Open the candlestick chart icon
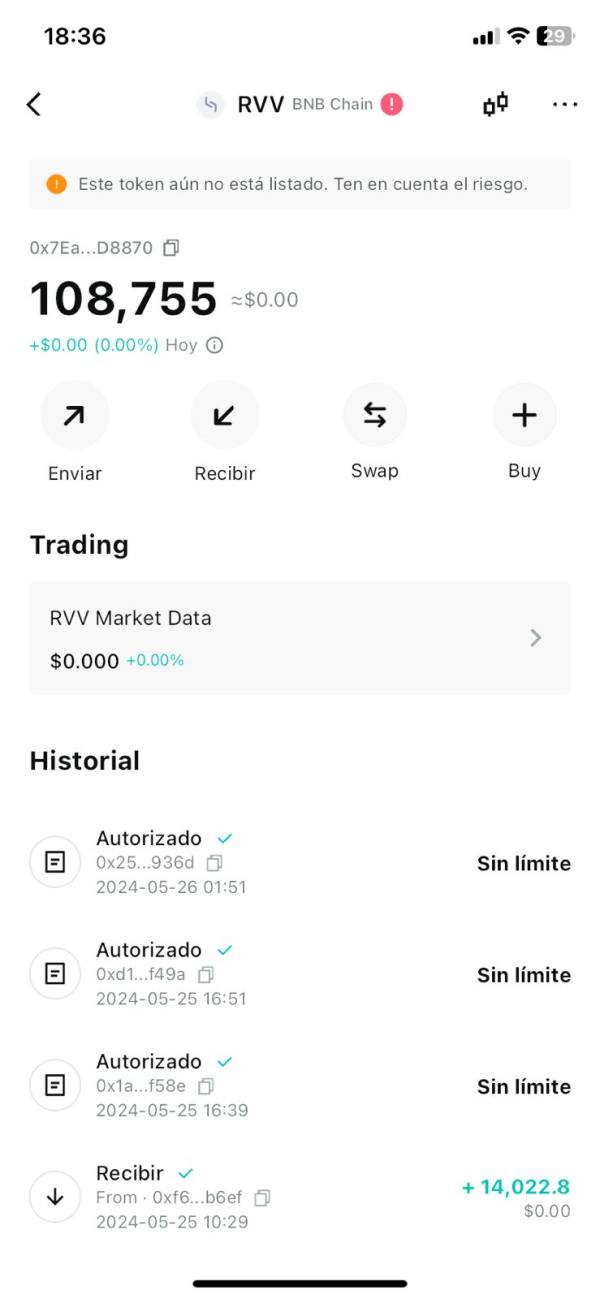This screenshot has height=1299, width=600. 496,104
